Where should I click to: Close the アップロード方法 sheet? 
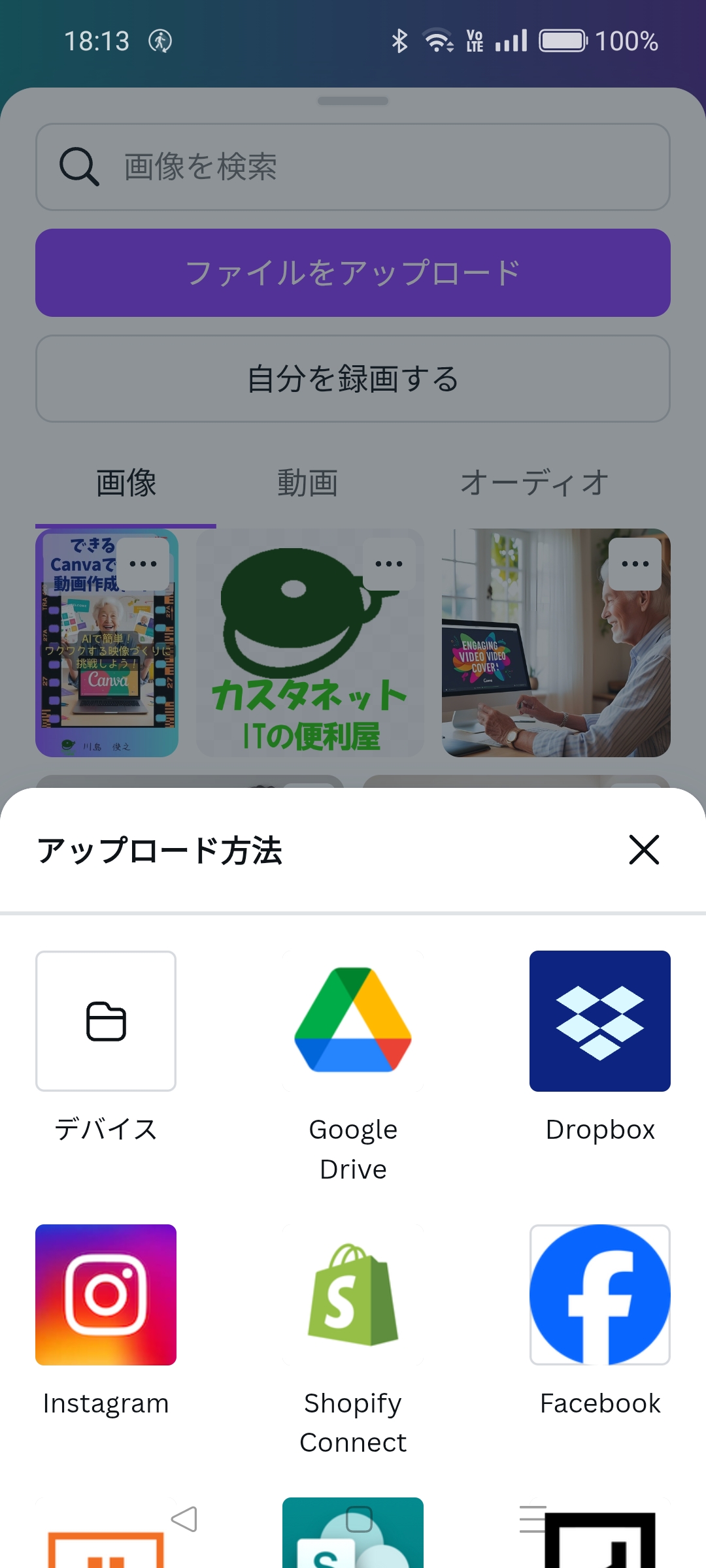(644, 850)
